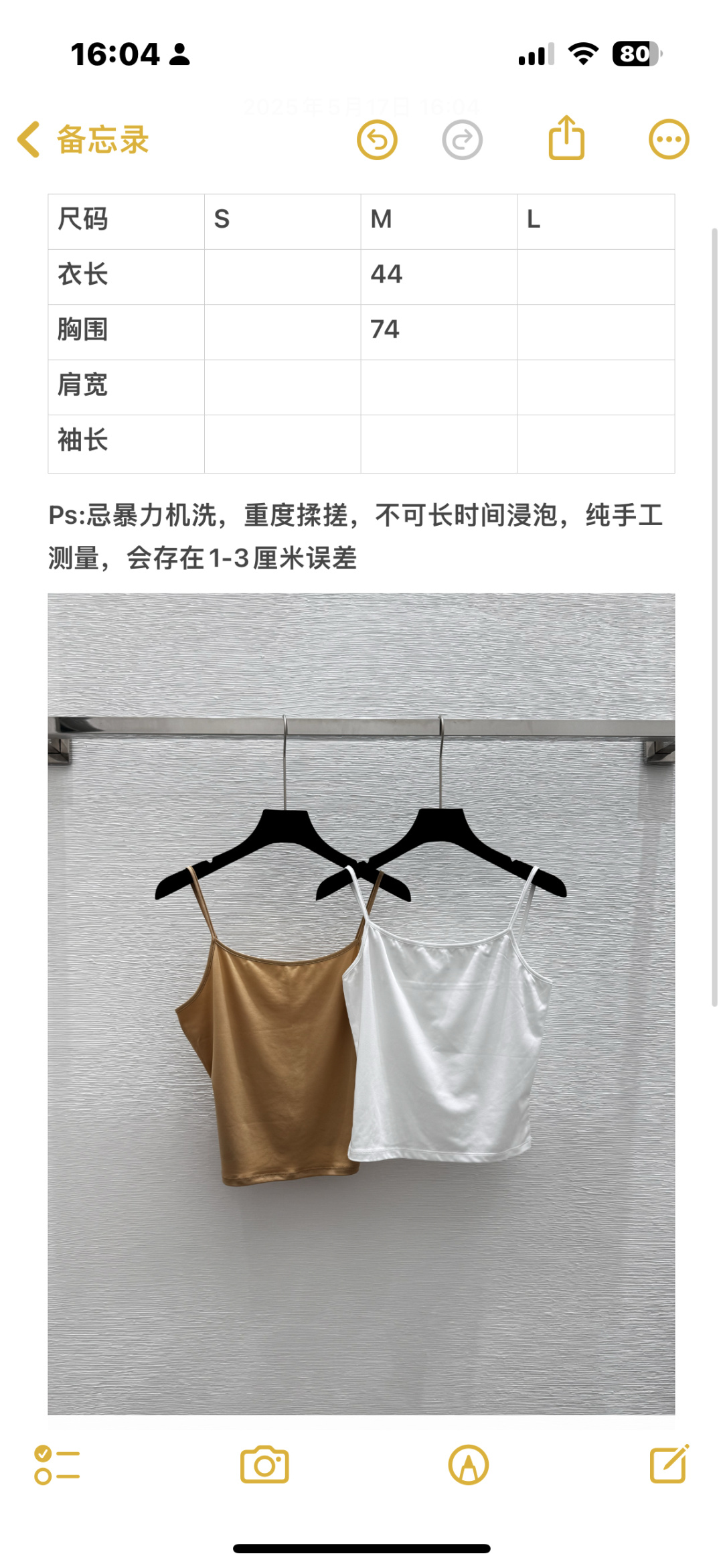
Task: Go back to 备忘录 list
Action: pyautogui.click(x=83, y=140)
